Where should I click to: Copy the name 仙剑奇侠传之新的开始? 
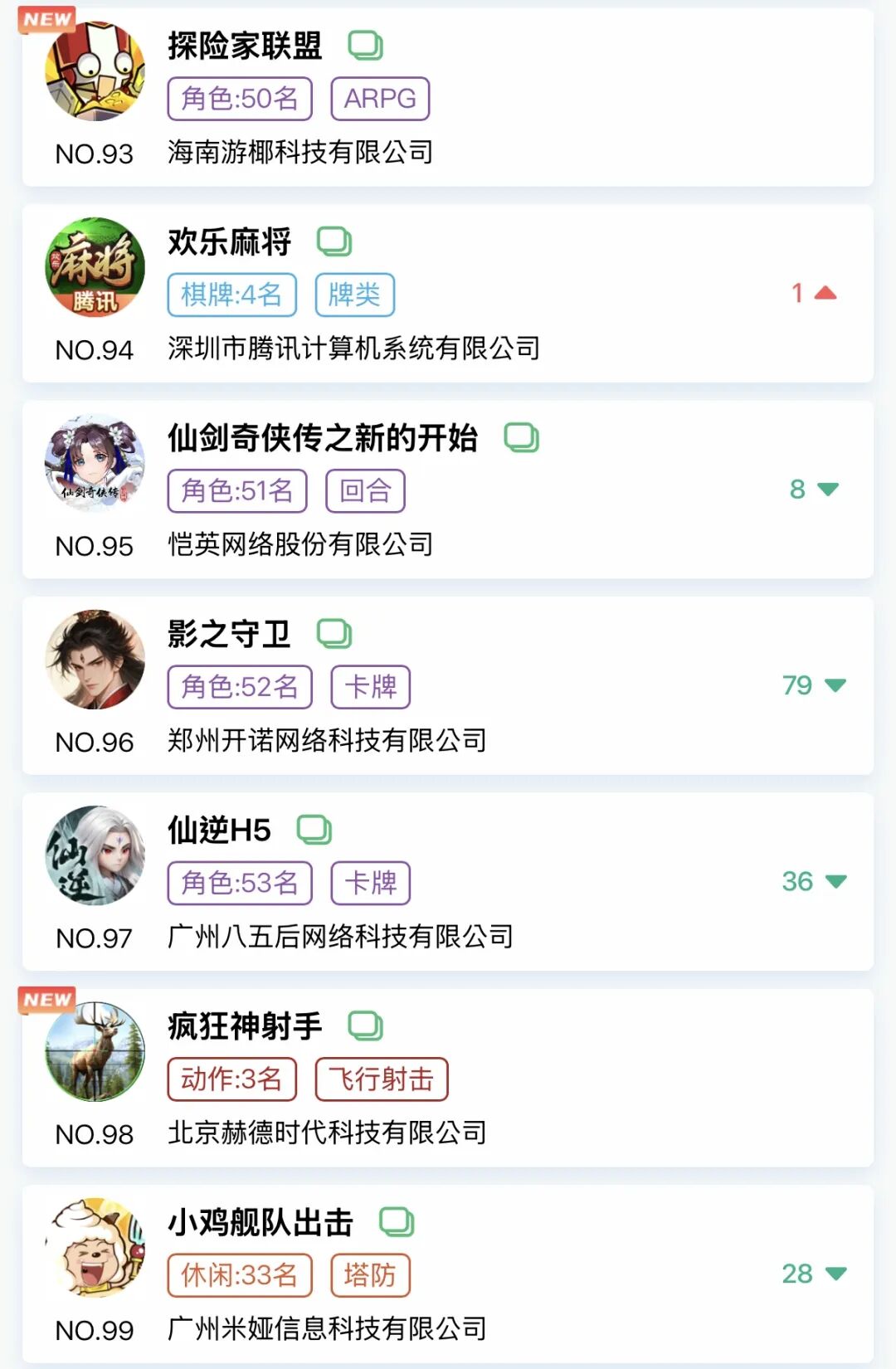click(x=522, y=437)
